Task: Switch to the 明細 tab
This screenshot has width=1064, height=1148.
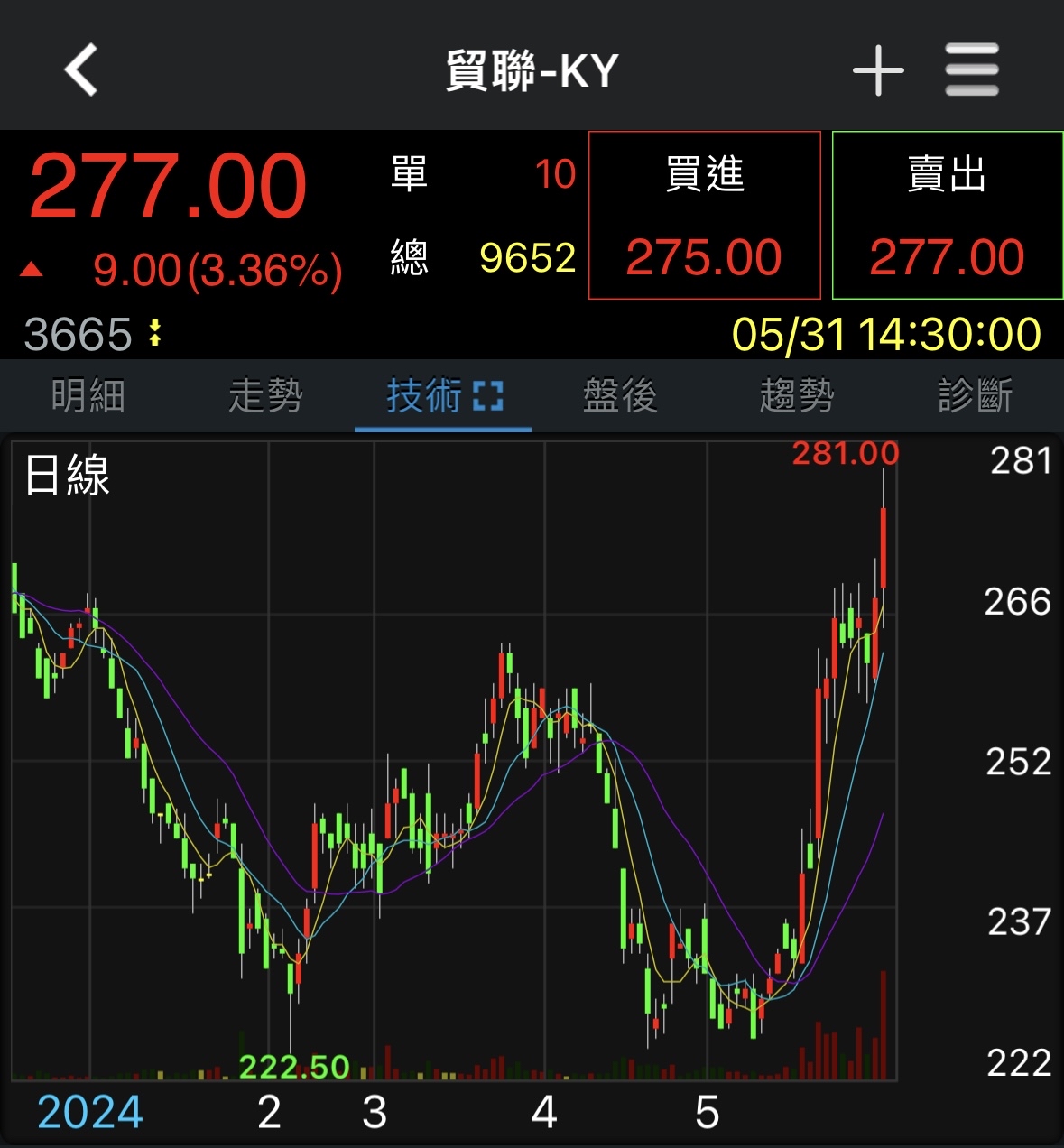Action: (x=88, y=395)
